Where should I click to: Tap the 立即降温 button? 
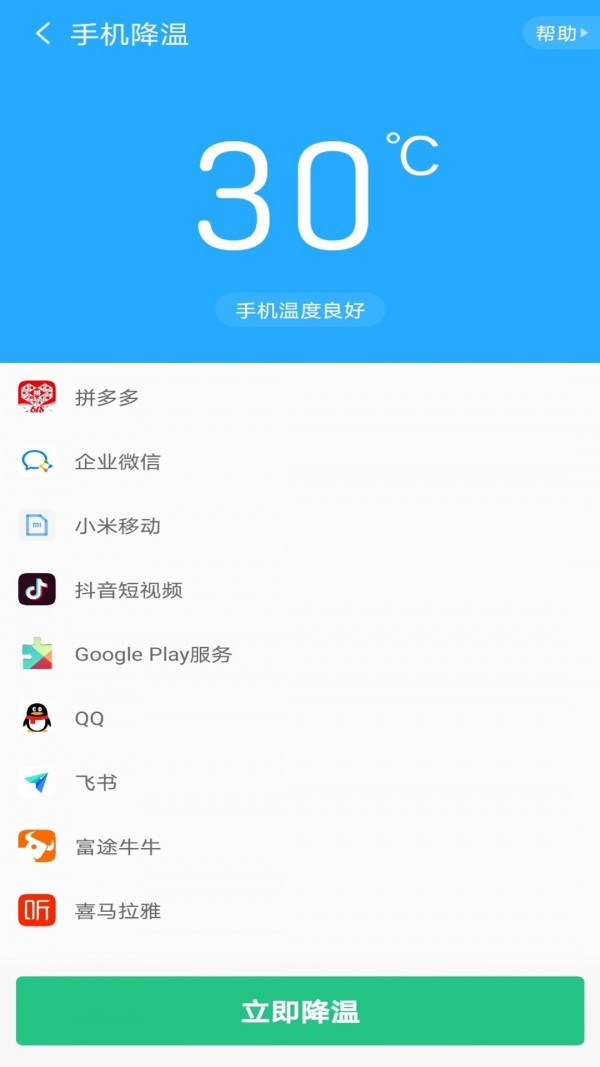(x=300, y=1011)
